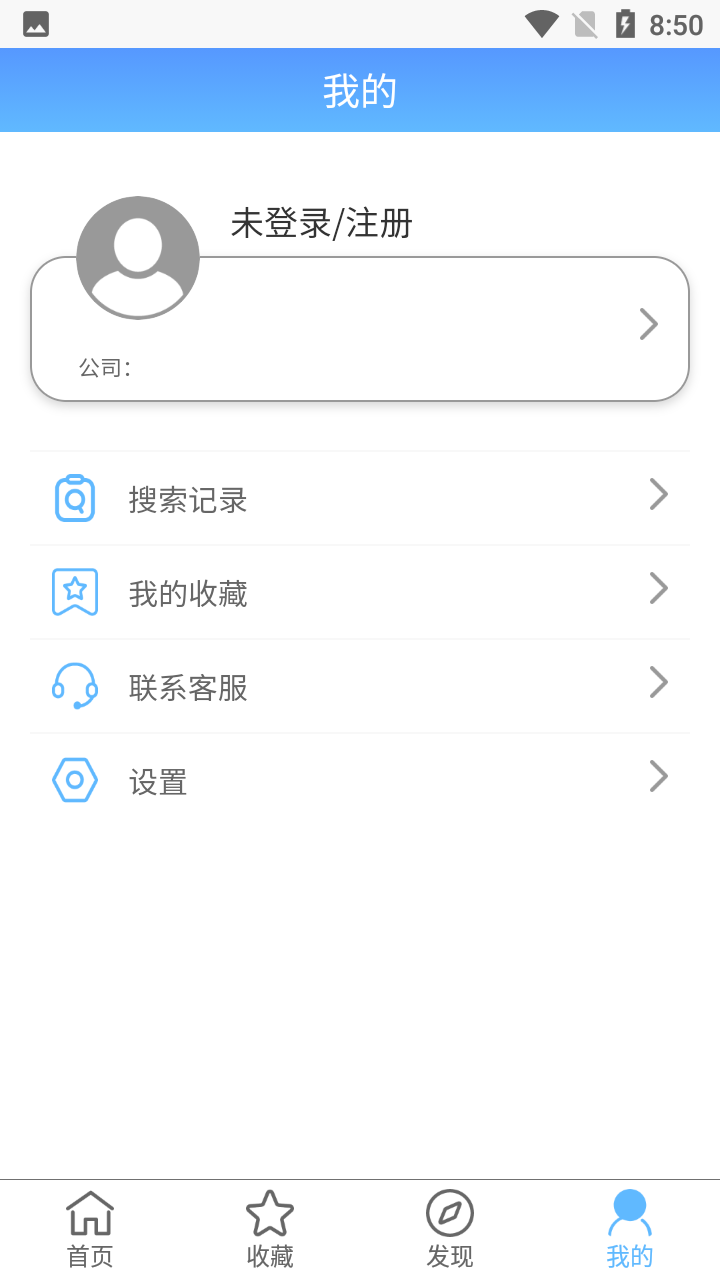Select the 联系客服 headset icon
720x1280 pixels.
coord(74,685)
